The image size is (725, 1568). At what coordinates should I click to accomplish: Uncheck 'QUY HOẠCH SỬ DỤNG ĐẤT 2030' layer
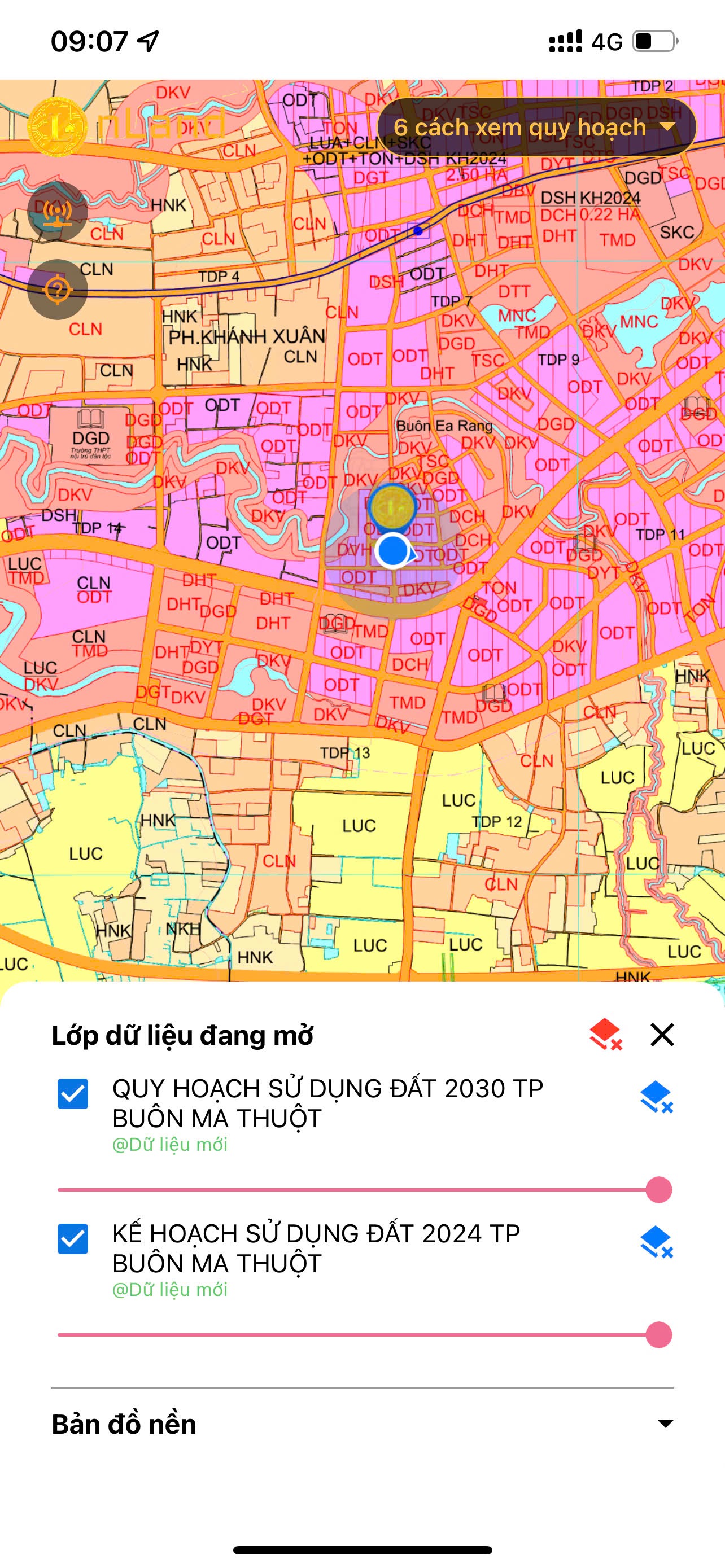click(72, 1094)
